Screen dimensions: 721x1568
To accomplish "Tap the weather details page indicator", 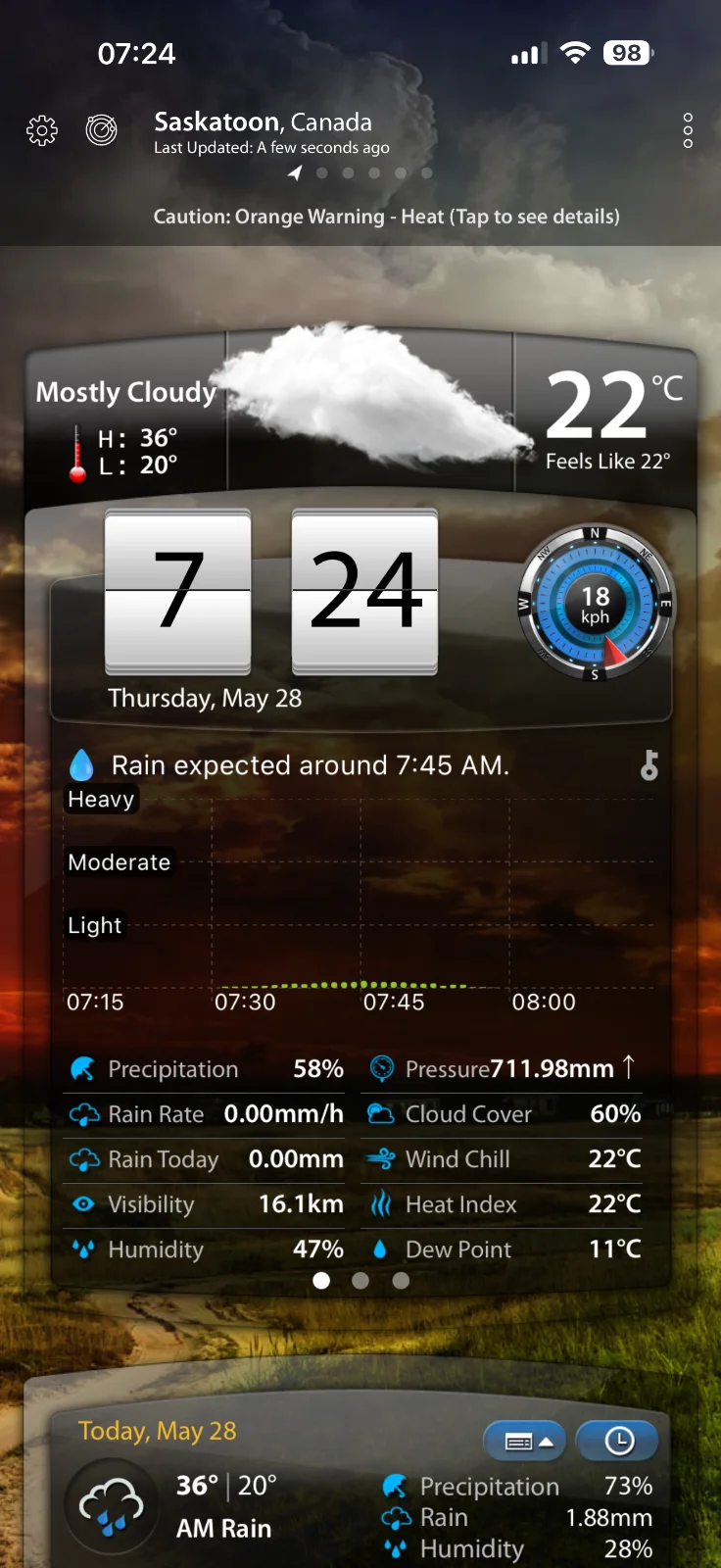I will click(360, 1280).
